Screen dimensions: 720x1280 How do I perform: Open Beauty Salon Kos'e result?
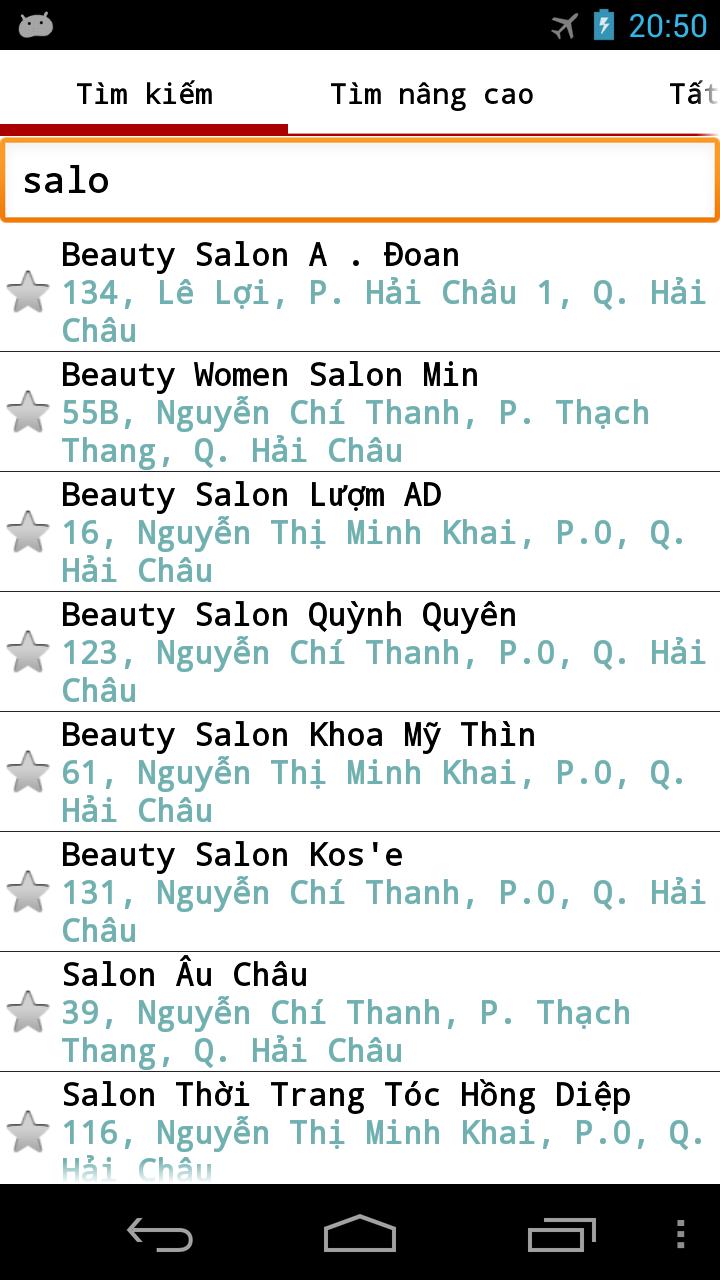point(380,892)
